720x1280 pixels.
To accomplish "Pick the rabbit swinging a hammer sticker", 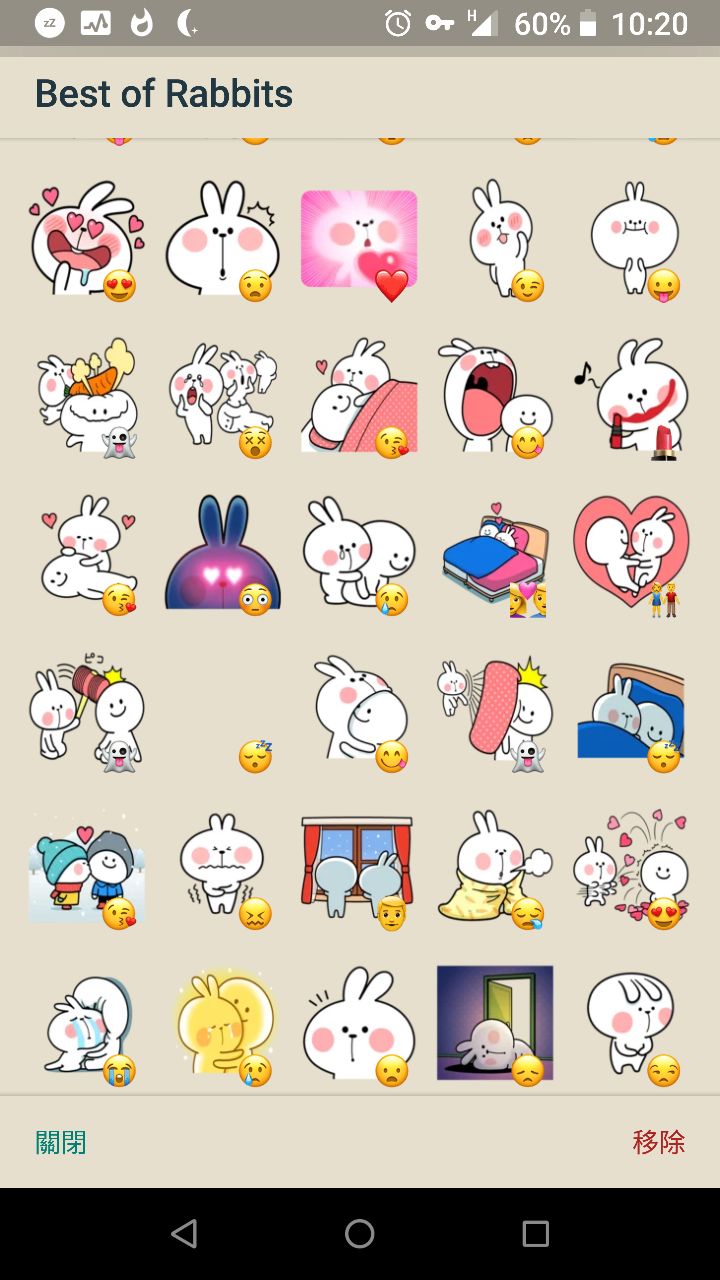I will point(86,712).
